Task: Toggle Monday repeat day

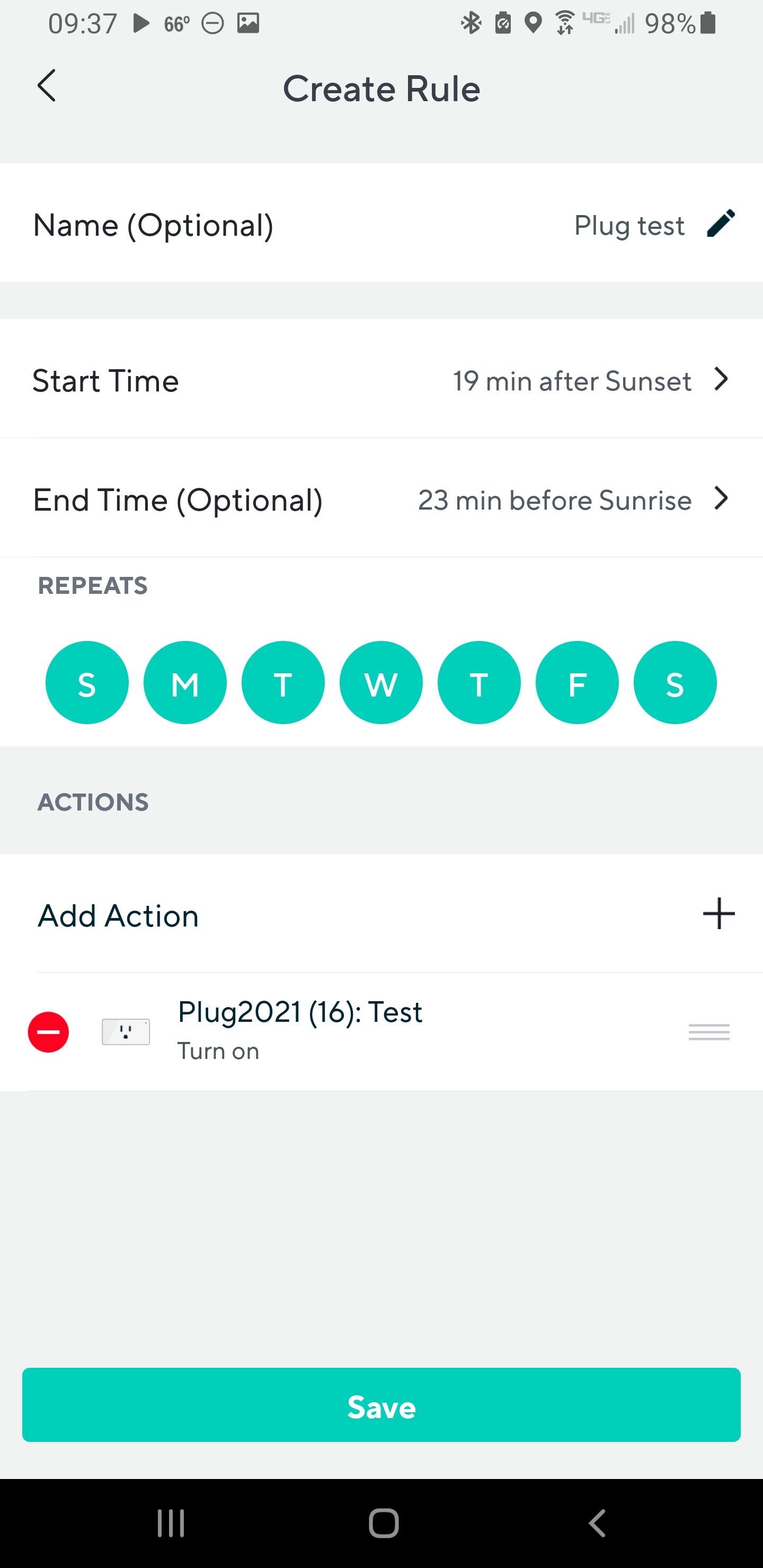Action: click(x=185, y=682)
